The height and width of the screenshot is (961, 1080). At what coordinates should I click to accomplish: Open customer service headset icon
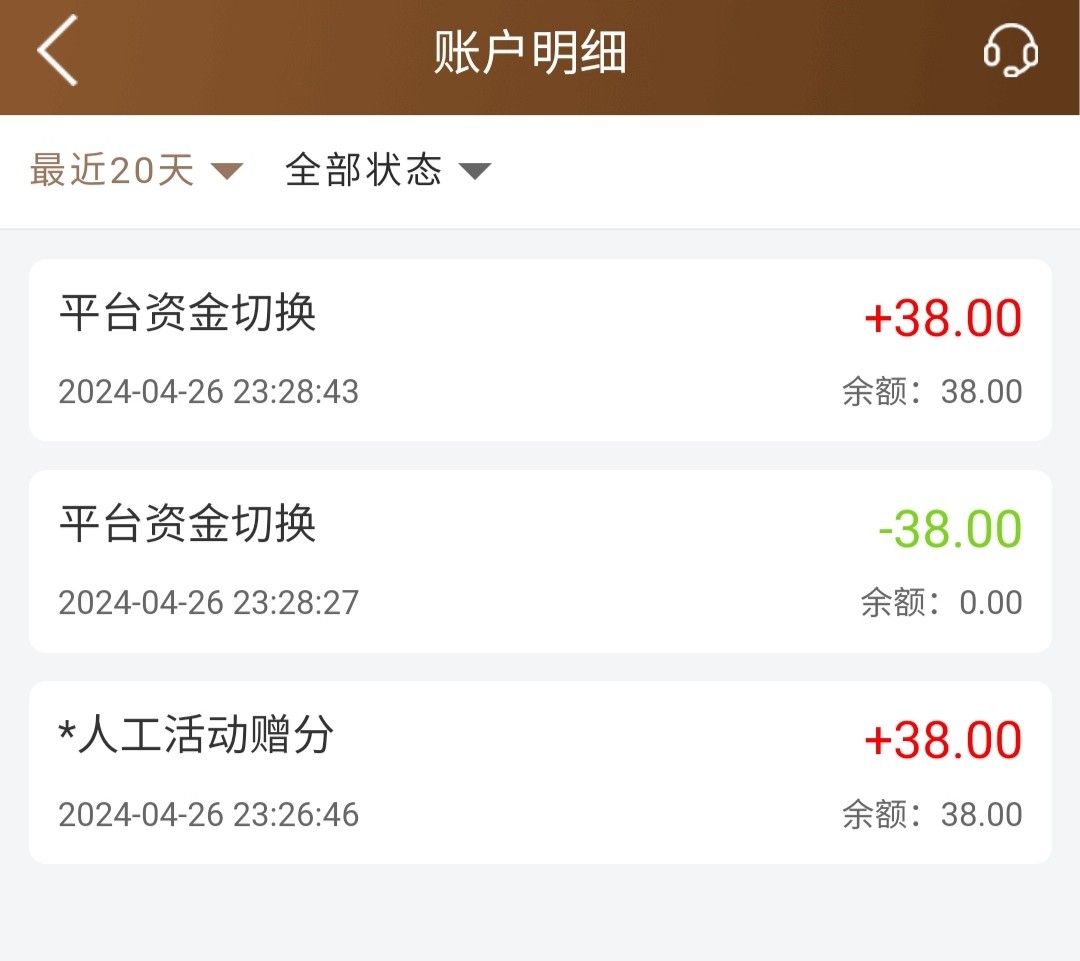click(1011, 50)
